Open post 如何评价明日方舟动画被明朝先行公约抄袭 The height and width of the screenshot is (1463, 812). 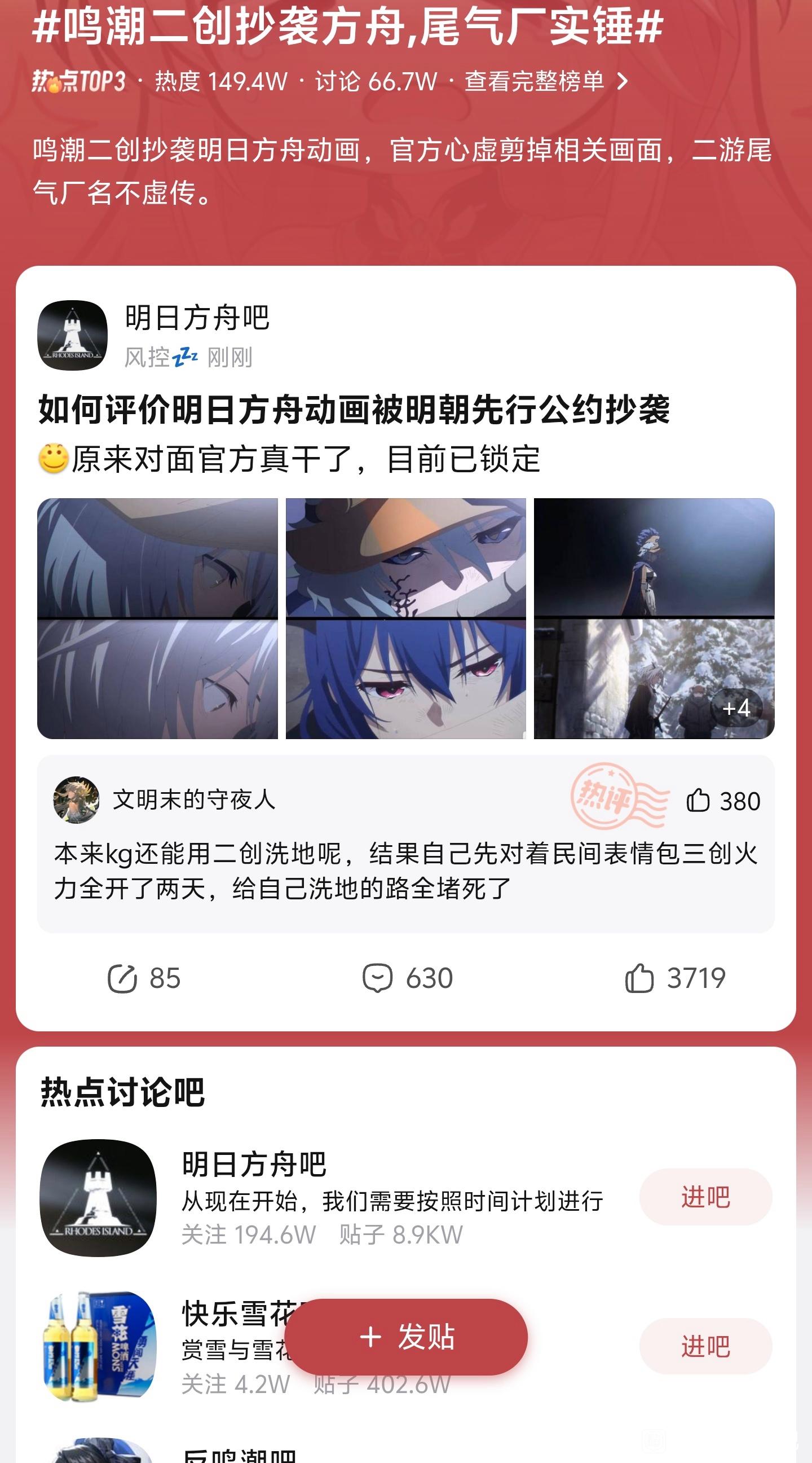pos(354,409)
